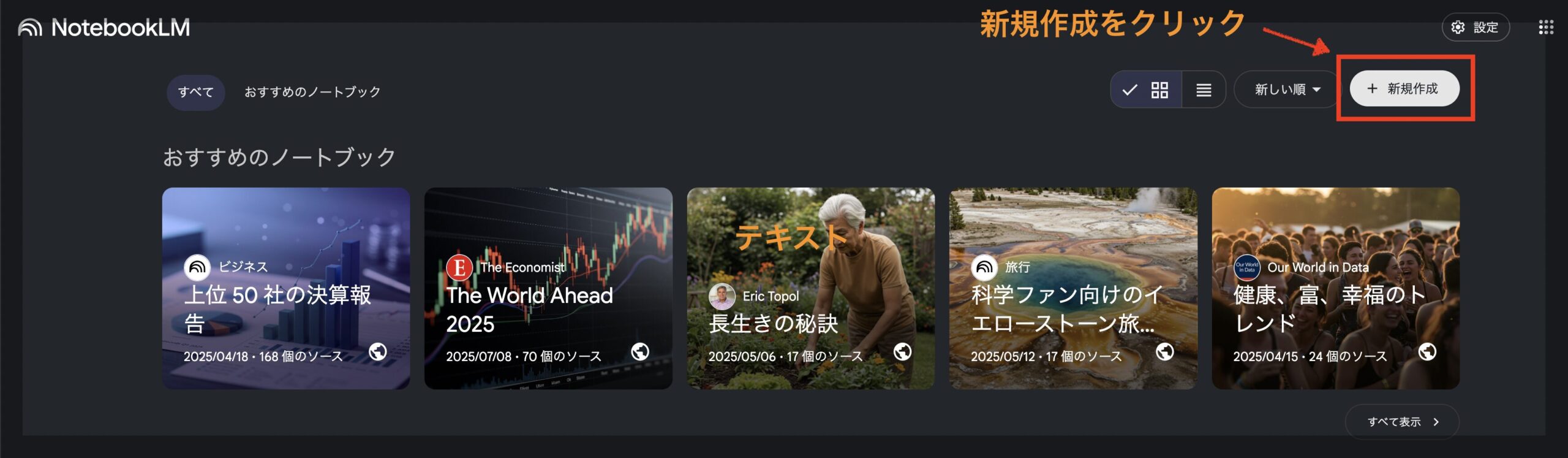Open the 健康、富、幸福のトレンド notebook
Image resolution: width=1568 pixels, height=458 pixels.
click(x=1335, y=288)
